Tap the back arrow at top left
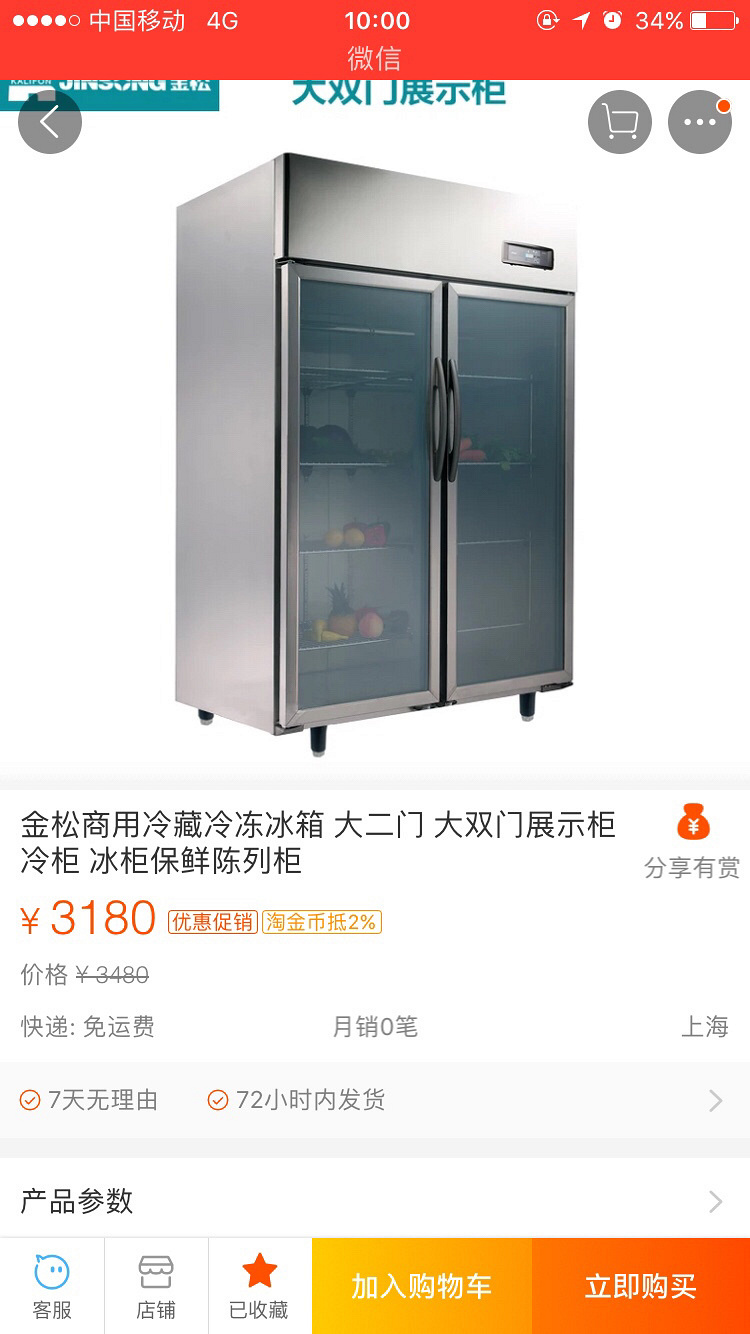 click(49, 121)
